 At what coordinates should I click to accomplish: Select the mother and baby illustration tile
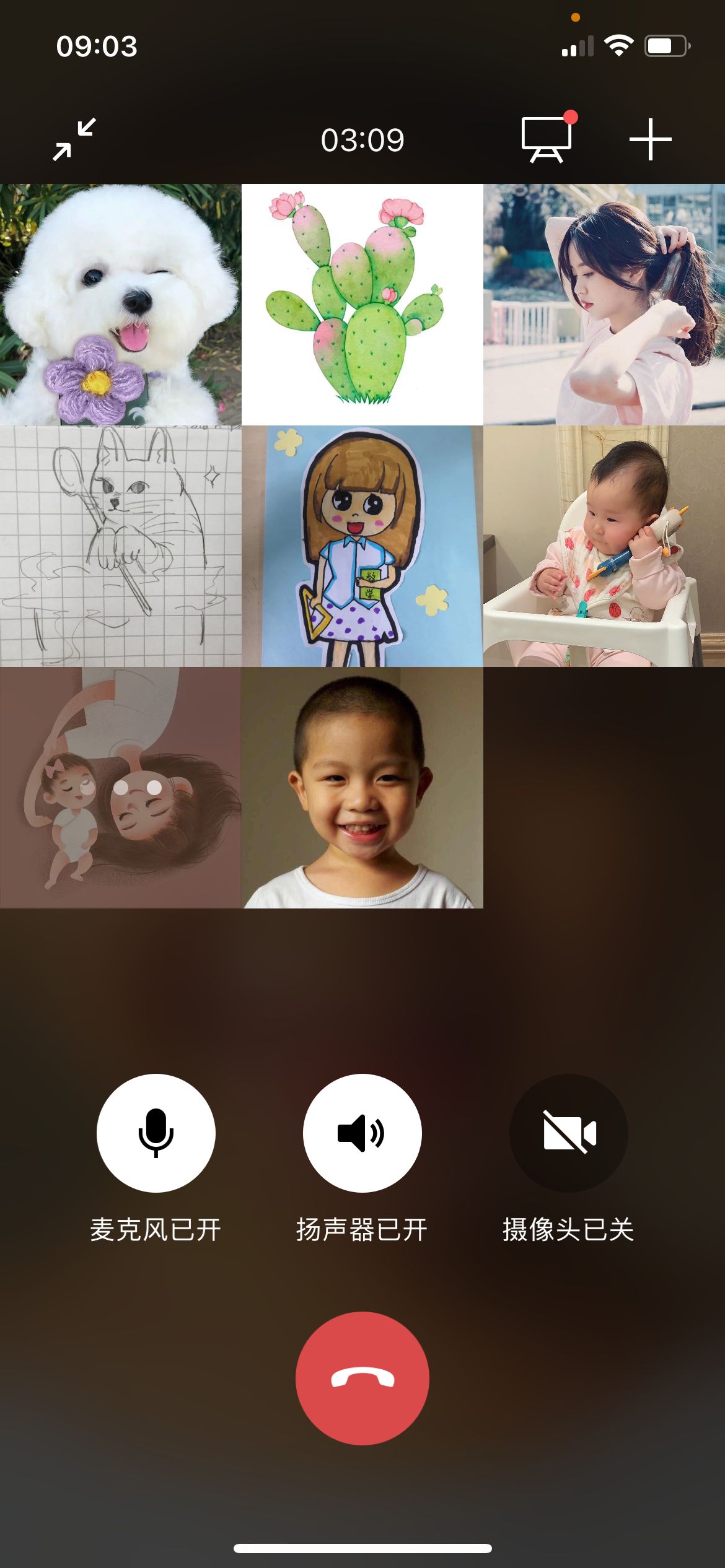coord(120,787)
